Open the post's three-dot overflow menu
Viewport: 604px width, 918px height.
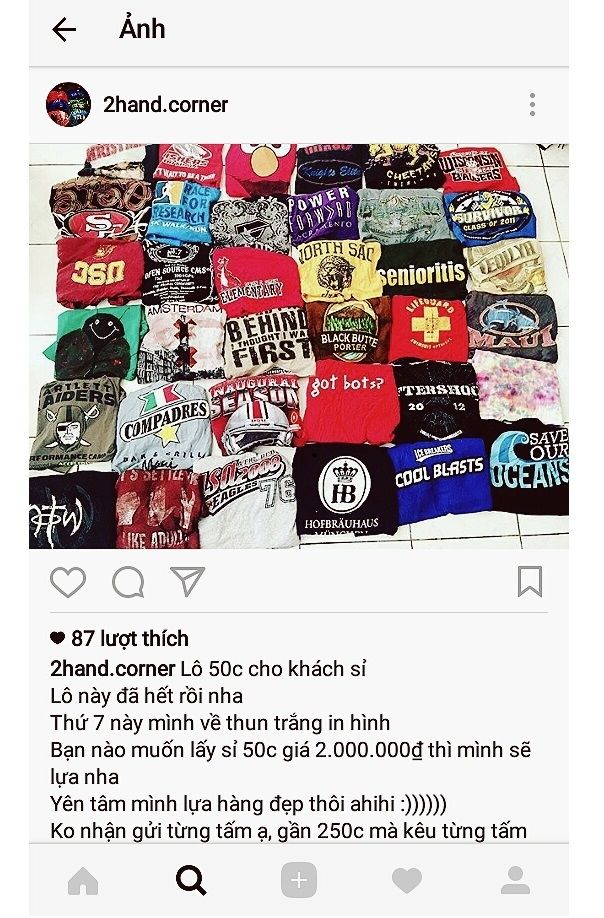(532, 104)
